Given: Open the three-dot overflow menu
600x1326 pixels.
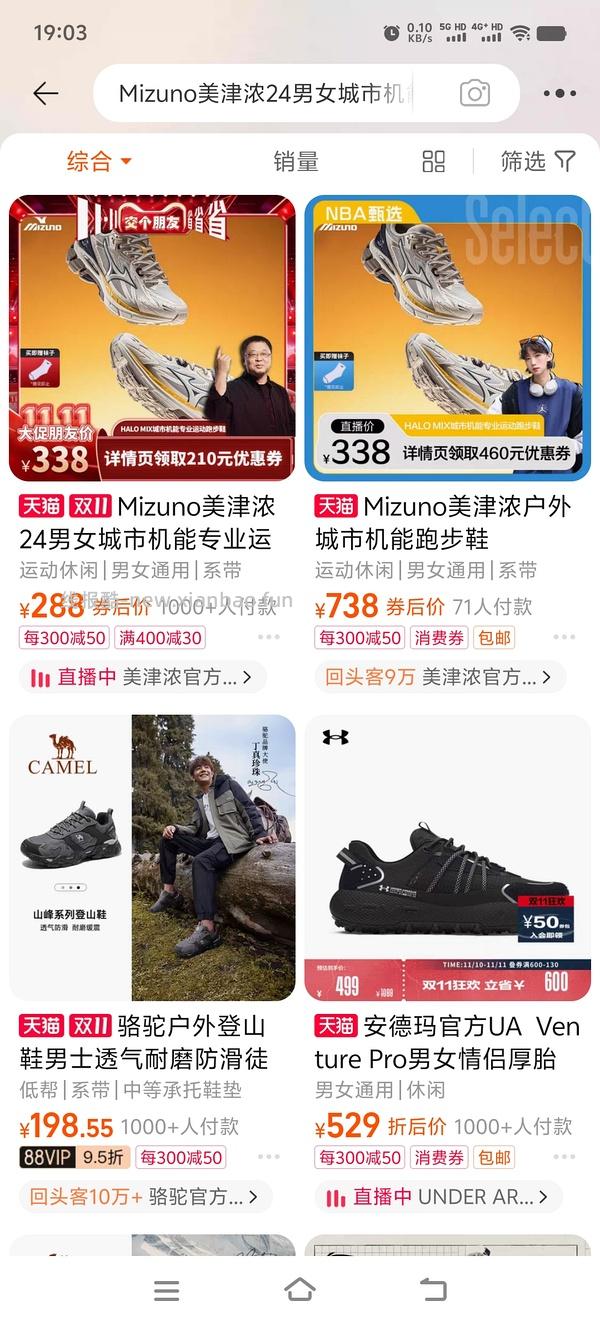Looking at the screenshot, I should pyautogui.click(x=560, y=94).
